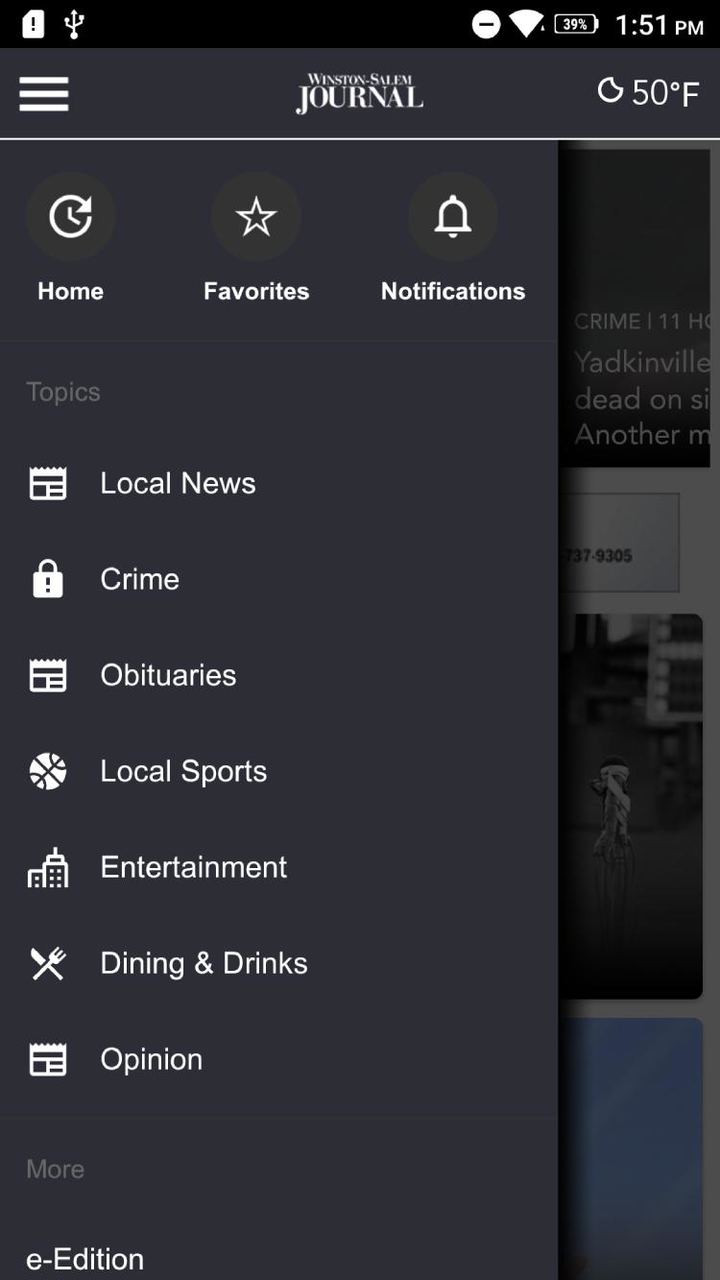Click the crossed utensils icon for Dining & Drinks
The height and width of the screenshot is (1280, 720).
tap(47, 962)
